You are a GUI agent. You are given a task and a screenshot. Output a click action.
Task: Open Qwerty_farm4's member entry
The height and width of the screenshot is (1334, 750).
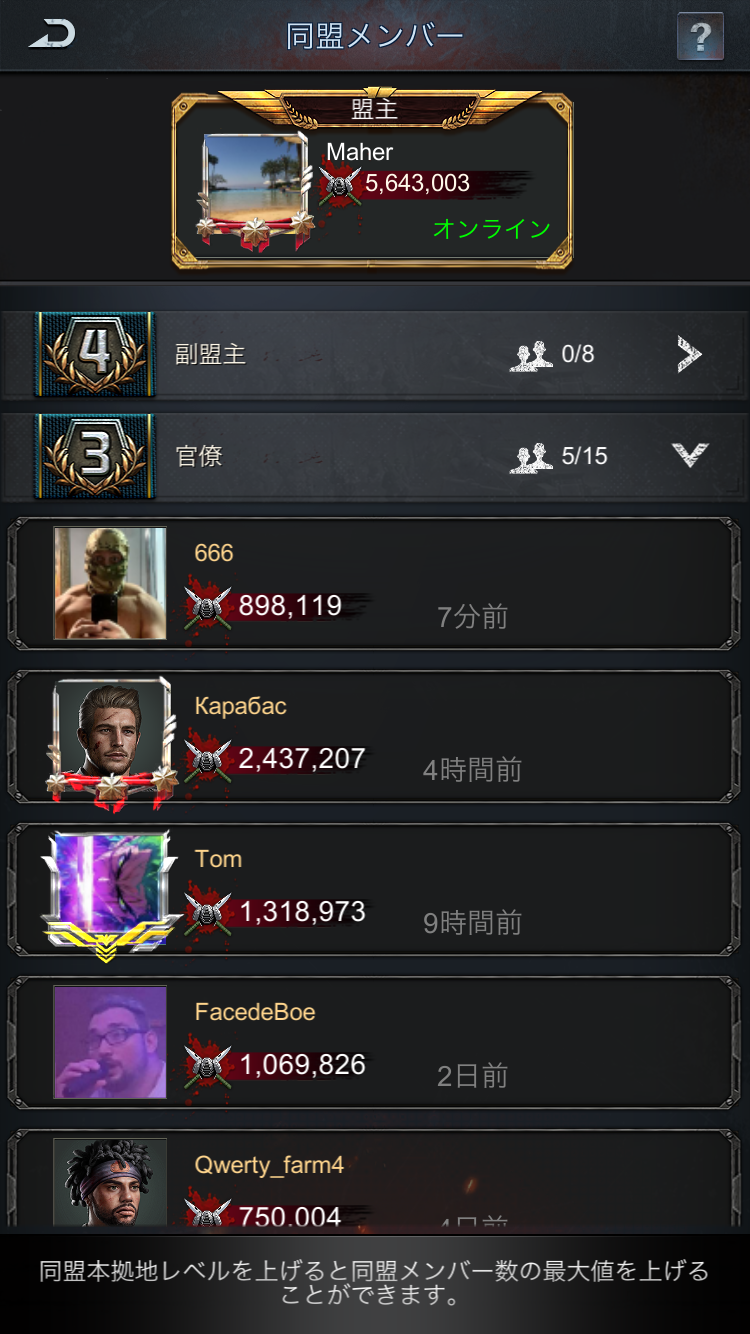[x=375, y=1185]
